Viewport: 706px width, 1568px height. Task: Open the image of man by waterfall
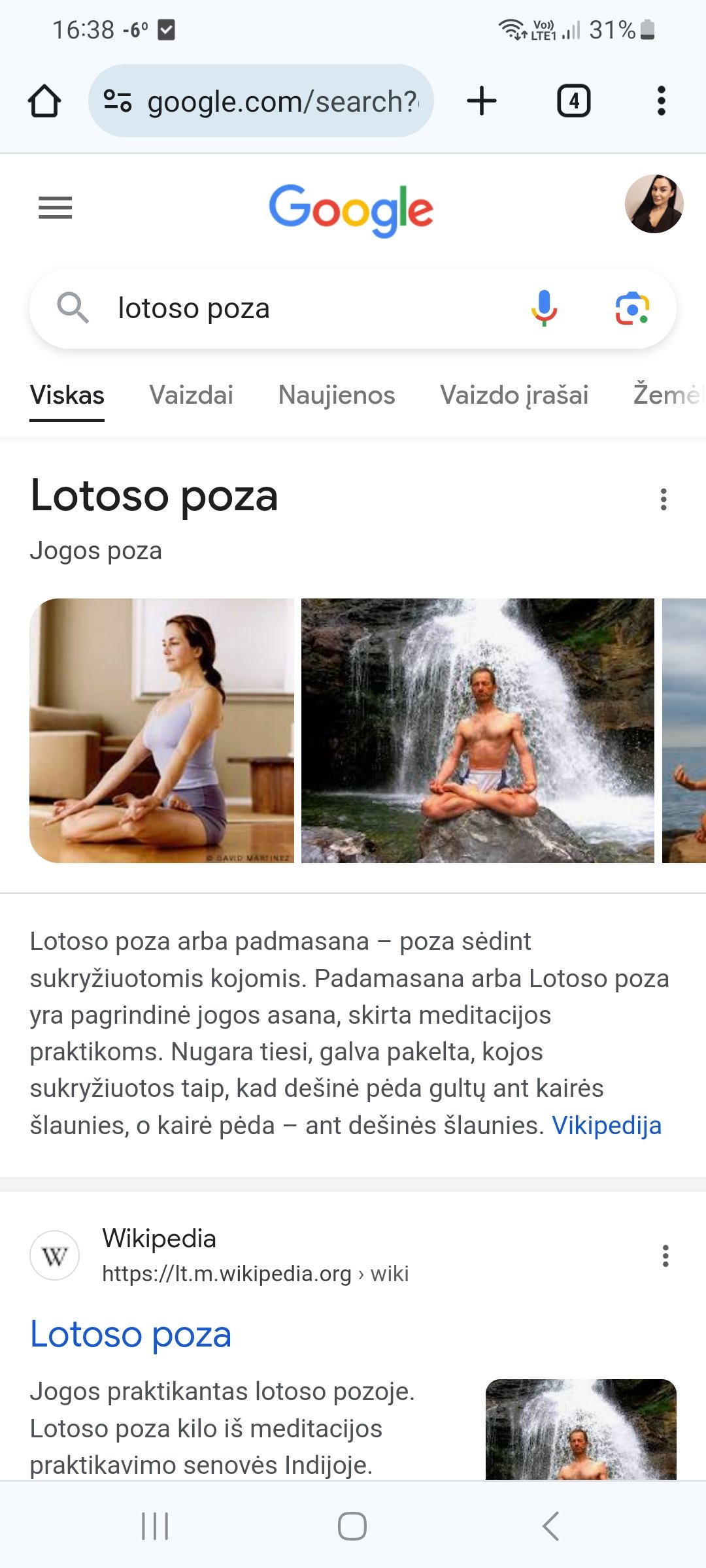(478, 730)
